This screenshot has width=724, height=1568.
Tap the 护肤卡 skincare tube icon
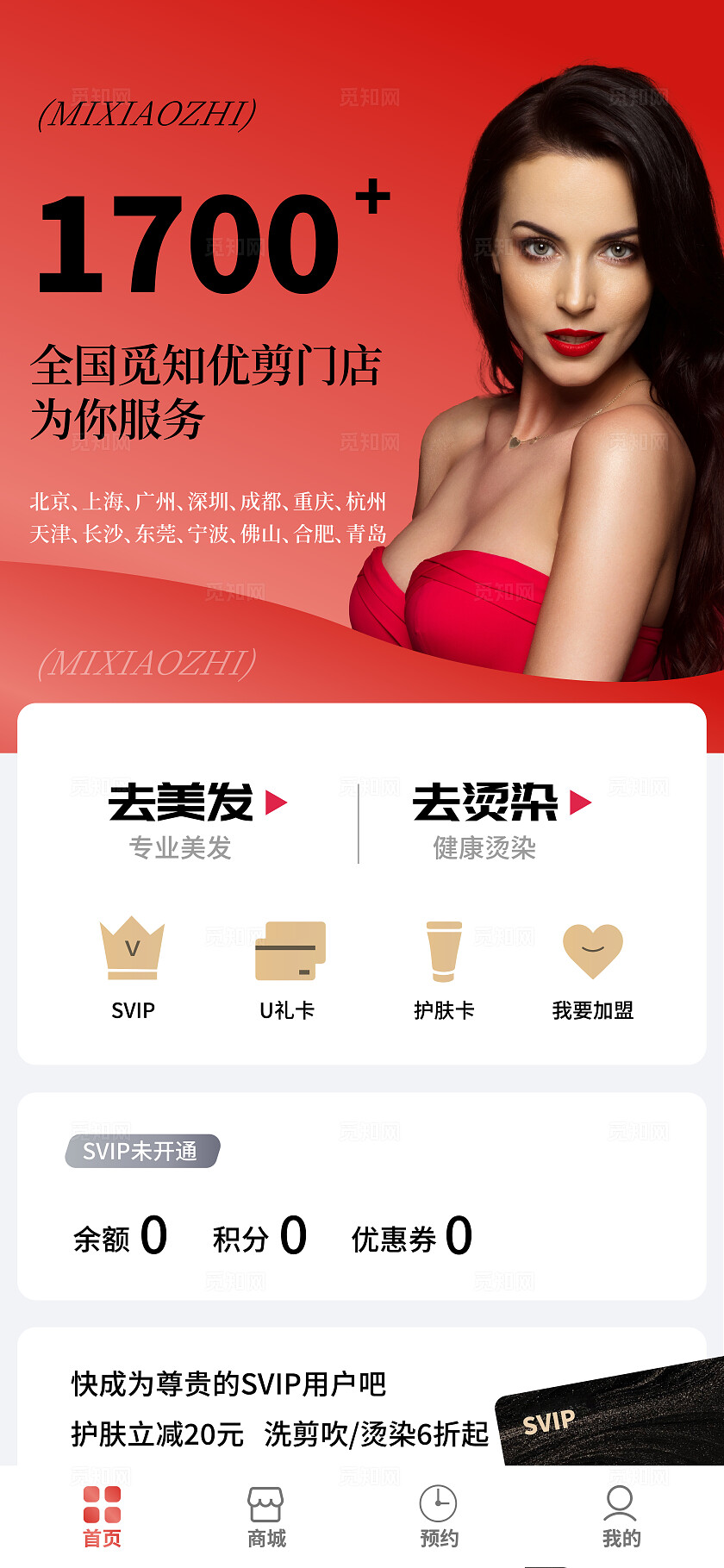click(445, 951)
